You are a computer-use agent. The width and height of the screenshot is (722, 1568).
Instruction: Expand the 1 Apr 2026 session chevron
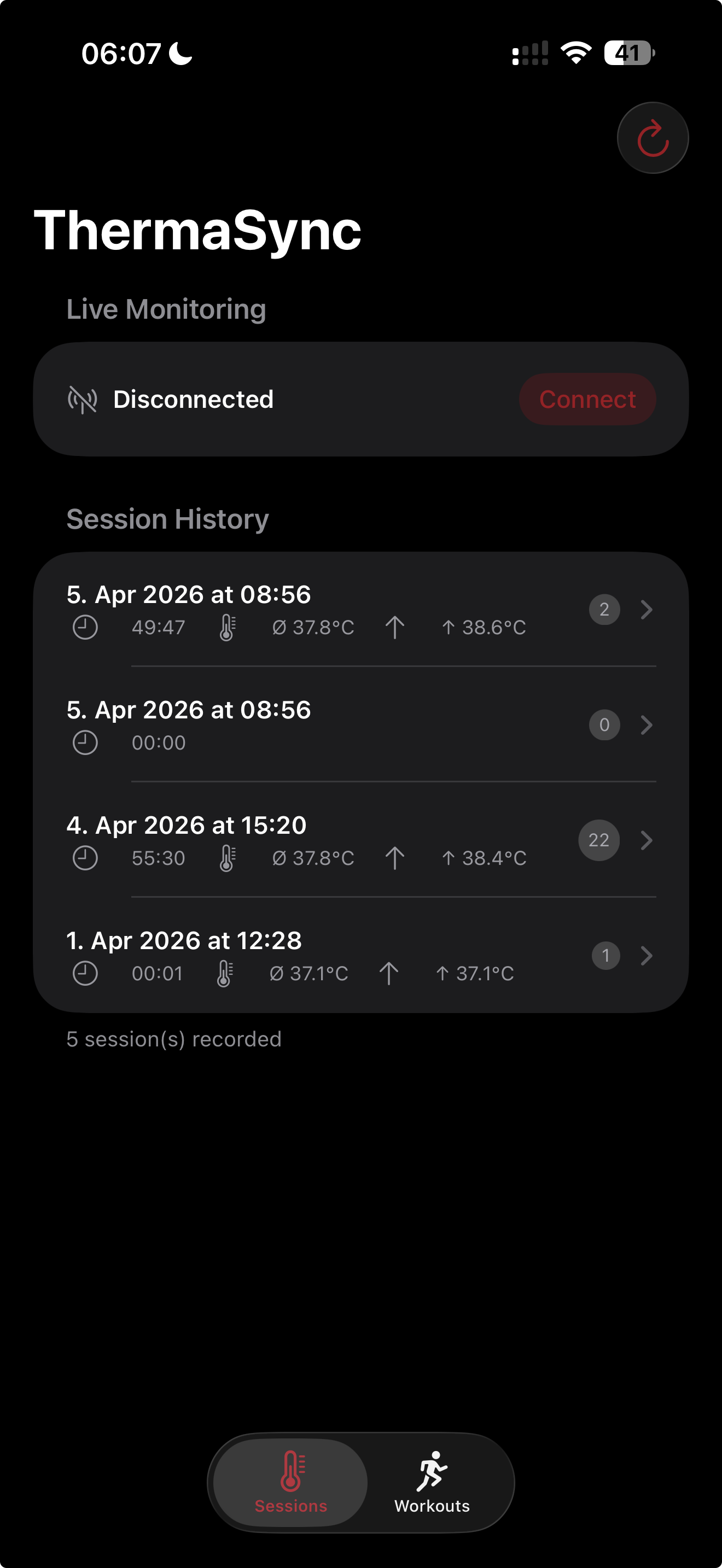pyautogui.click(x=647, y=956)
